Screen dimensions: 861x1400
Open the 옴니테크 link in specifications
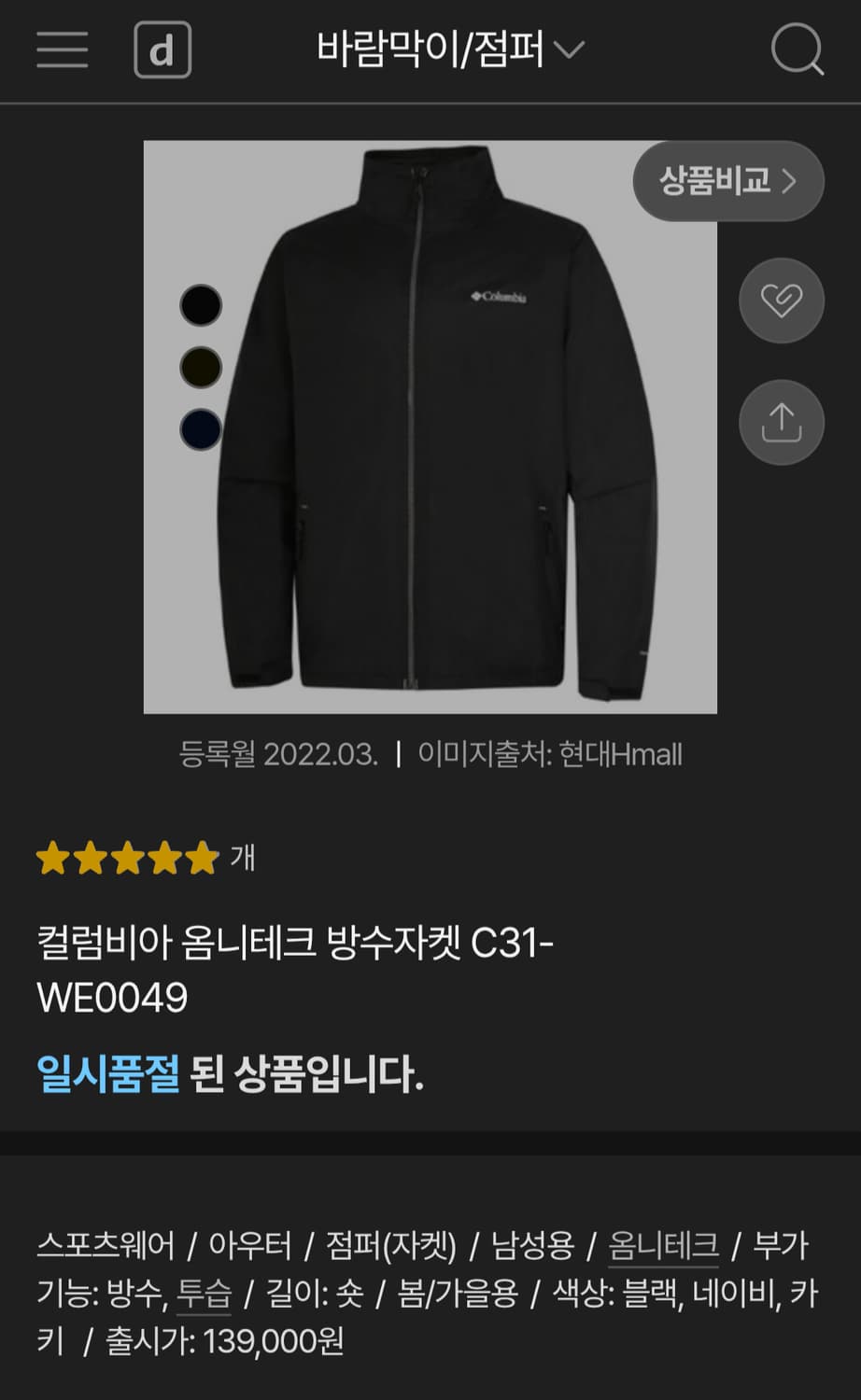(x=665, y=1245)
